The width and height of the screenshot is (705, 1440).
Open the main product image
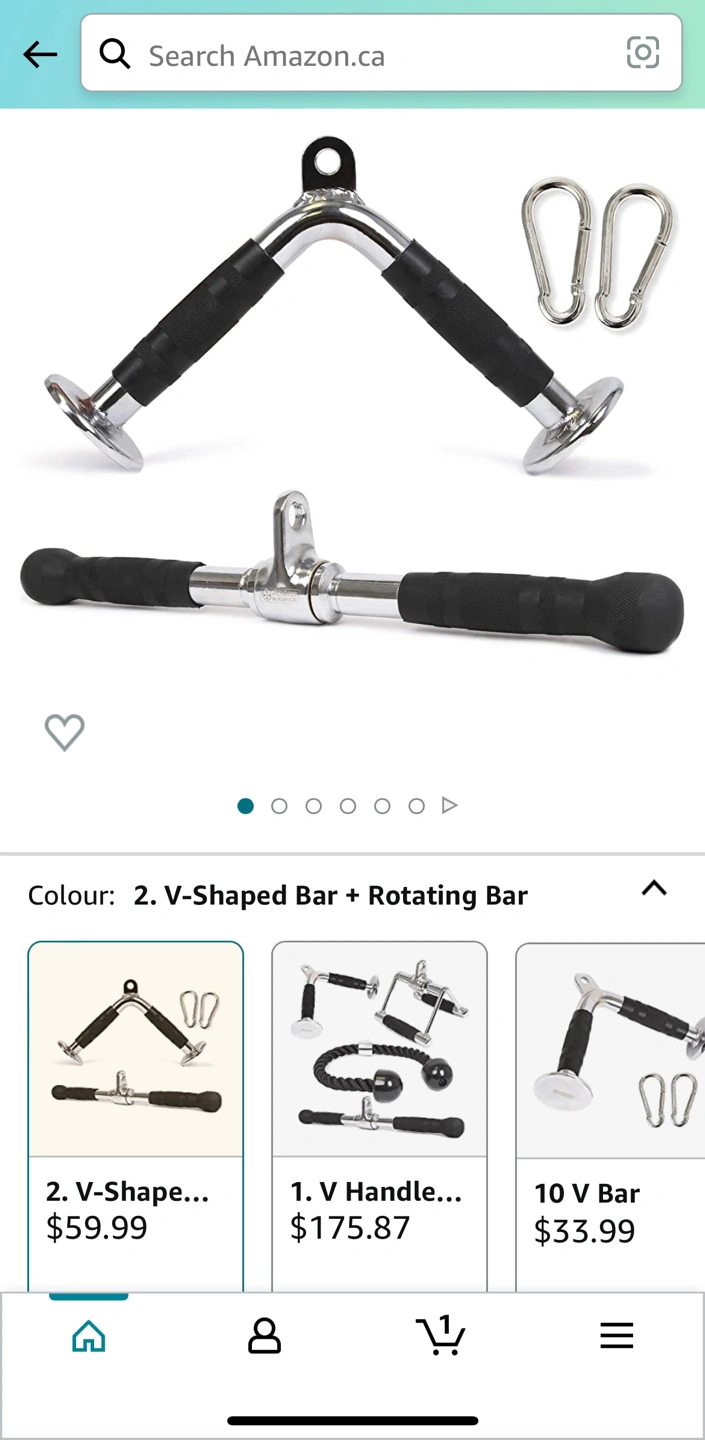352,400
